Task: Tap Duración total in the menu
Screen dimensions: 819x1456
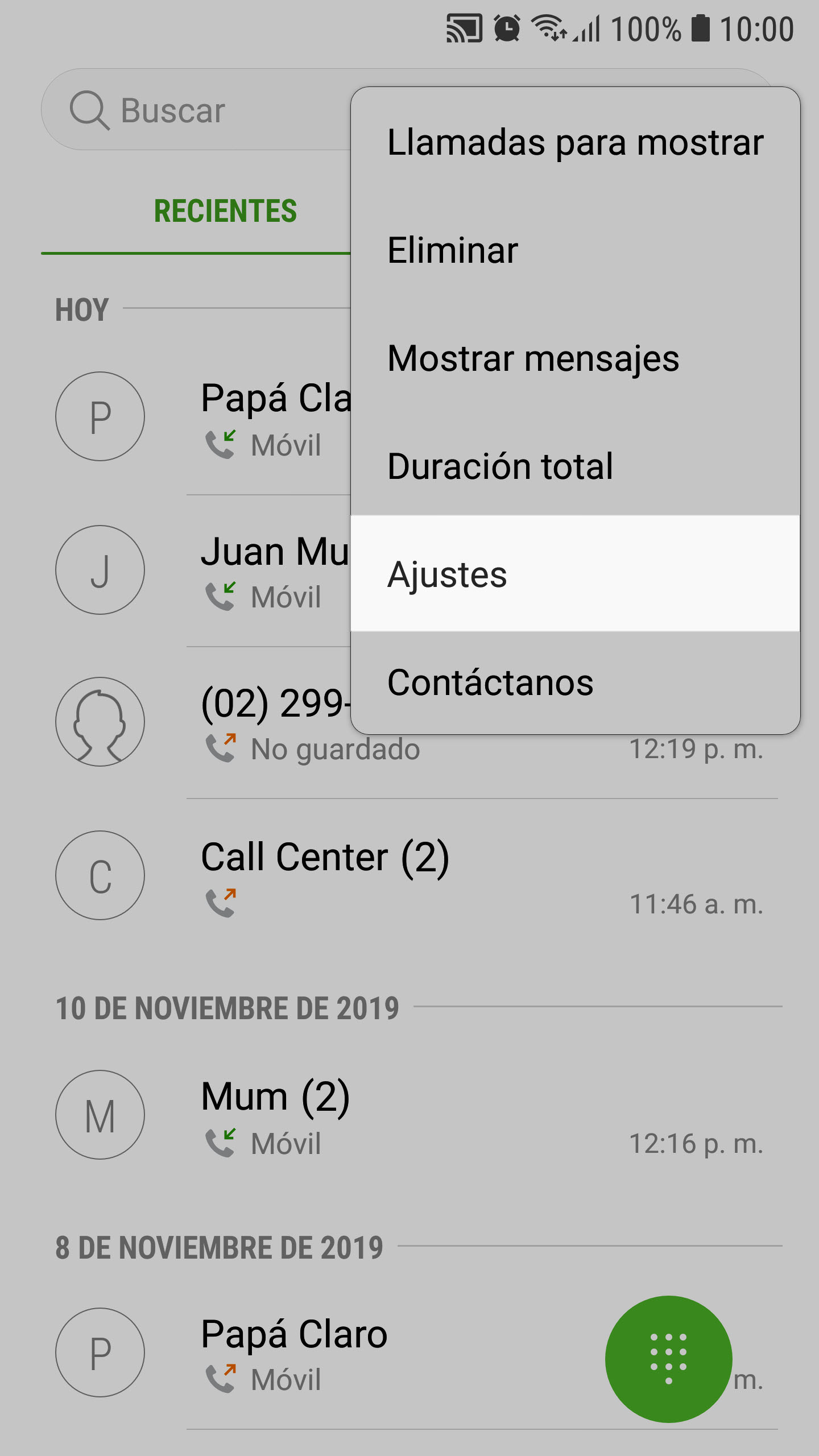Action: tap(499, 466)
